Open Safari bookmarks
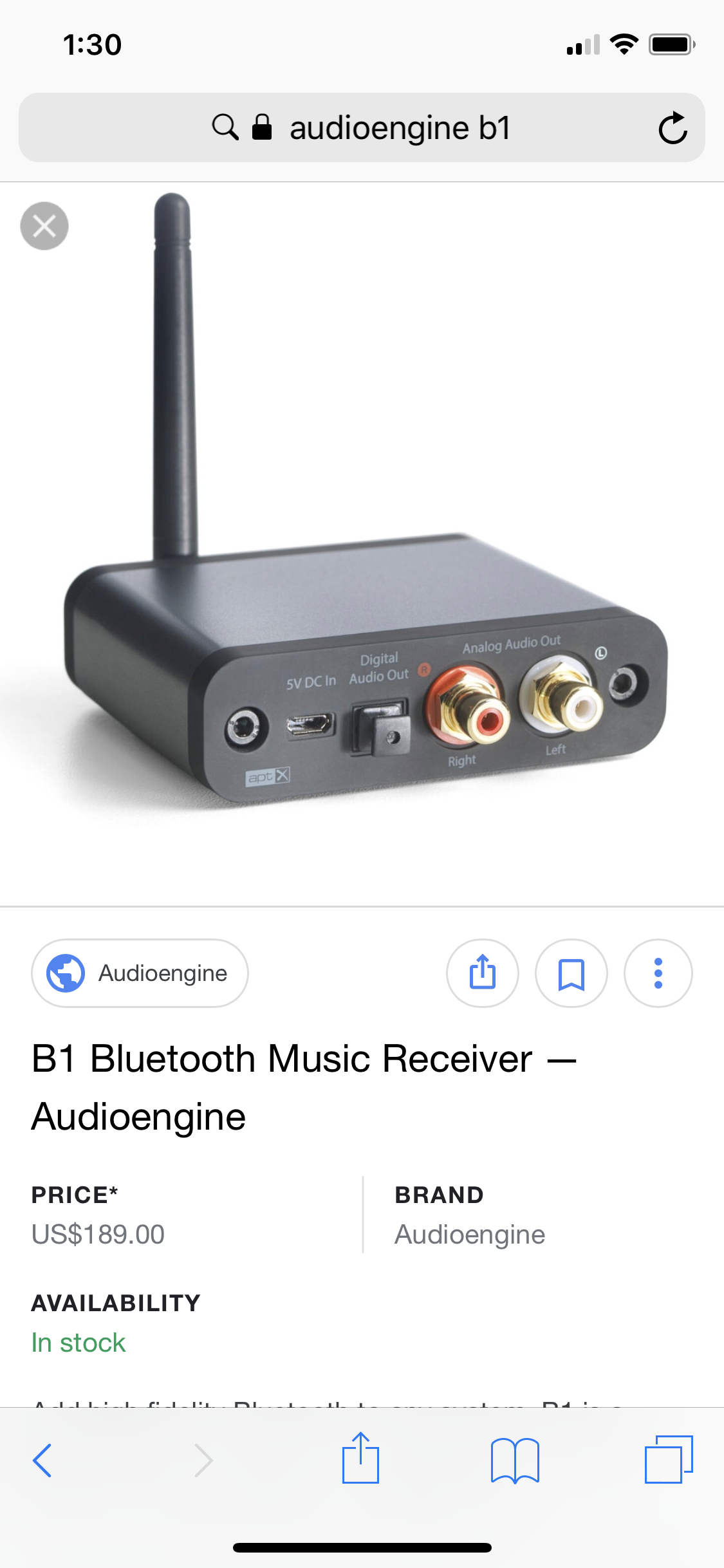This screenshot has width=724, height=1568. [515, 1460]
